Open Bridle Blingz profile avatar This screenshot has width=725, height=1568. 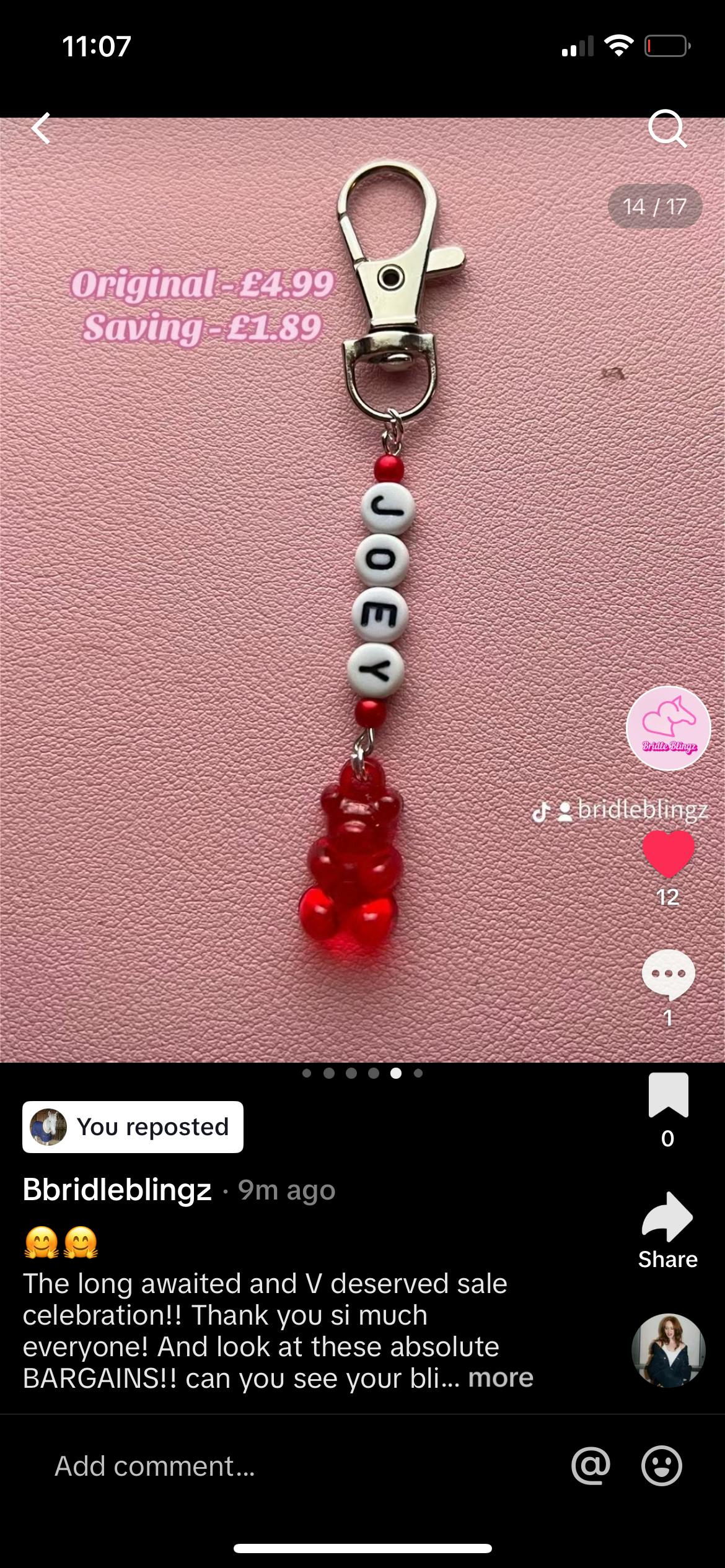tap(668, 728)
